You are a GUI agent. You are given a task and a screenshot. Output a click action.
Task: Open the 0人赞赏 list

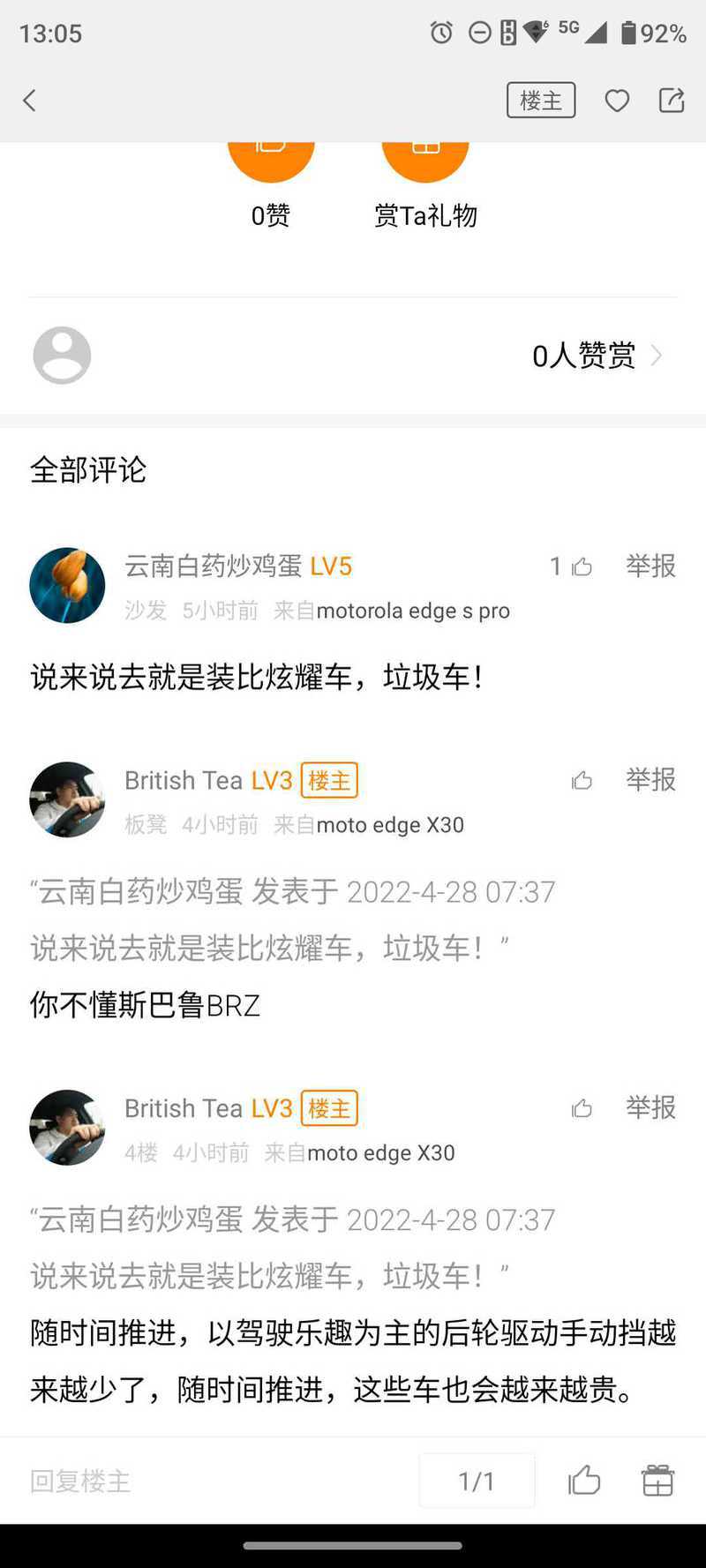(x=595, y=356)
